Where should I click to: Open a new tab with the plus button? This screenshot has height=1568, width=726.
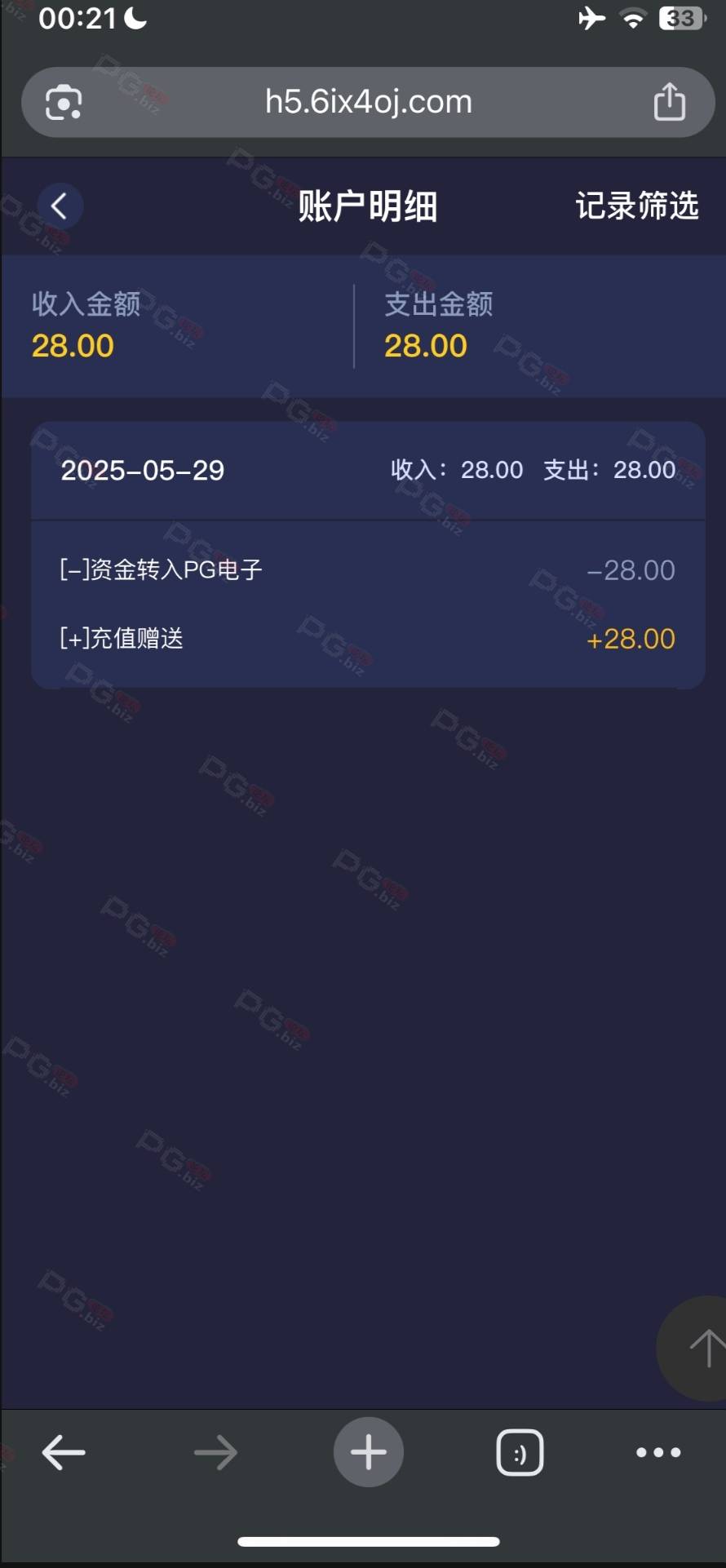click(x=369, y=1452)
